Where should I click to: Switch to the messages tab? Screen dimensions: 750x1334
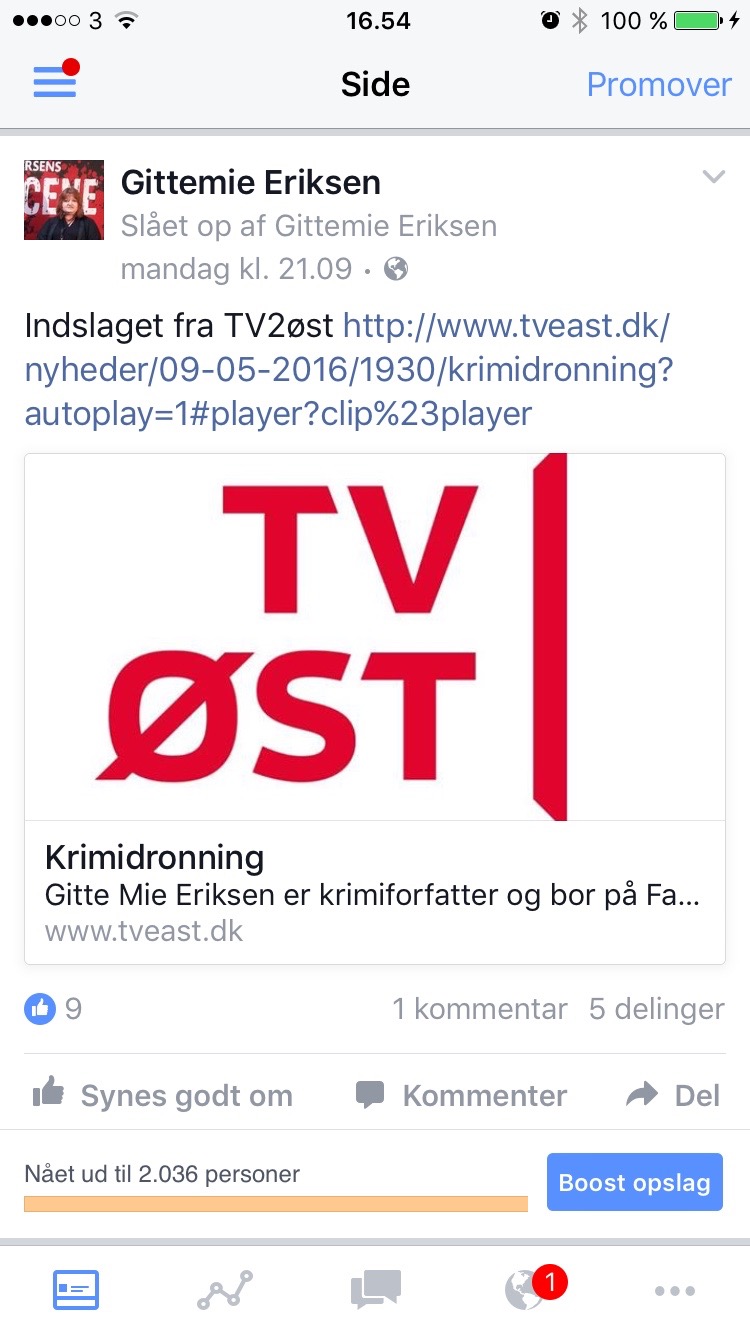point(375,1290)
